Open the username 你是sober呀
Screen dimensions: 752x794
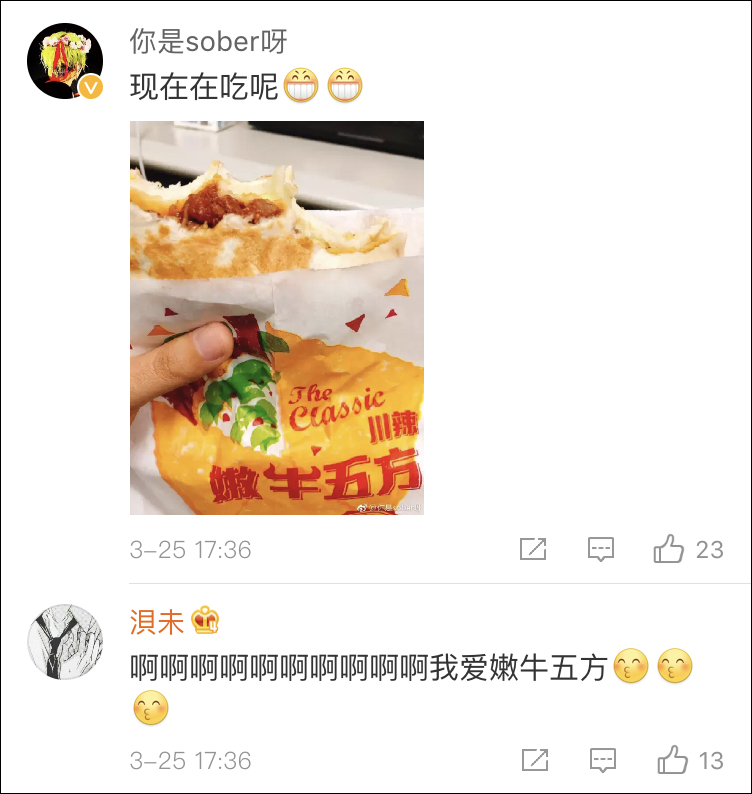click(208, 41)
